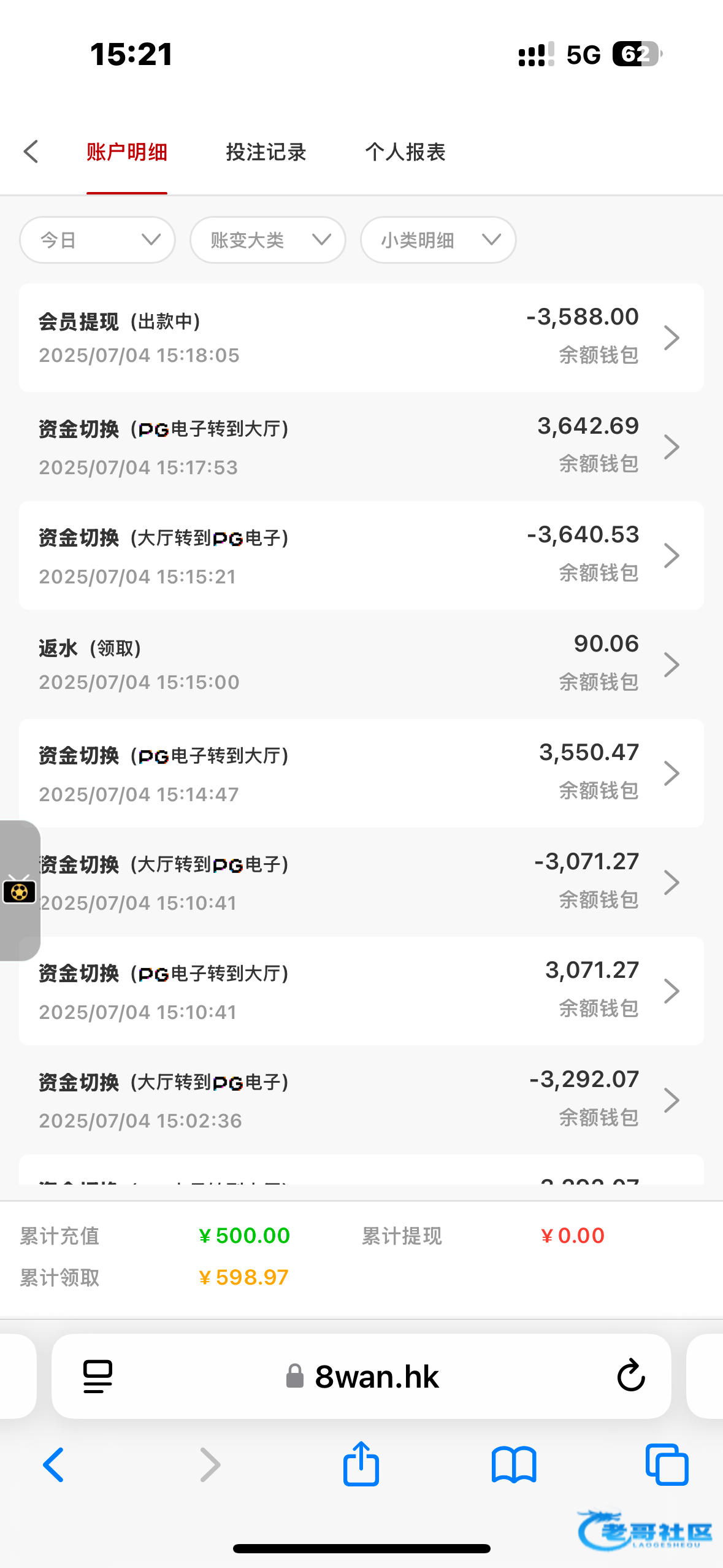Go back using the top-left arrow
The width and height of the screenshot is (723, 1568).
(31, 152)
